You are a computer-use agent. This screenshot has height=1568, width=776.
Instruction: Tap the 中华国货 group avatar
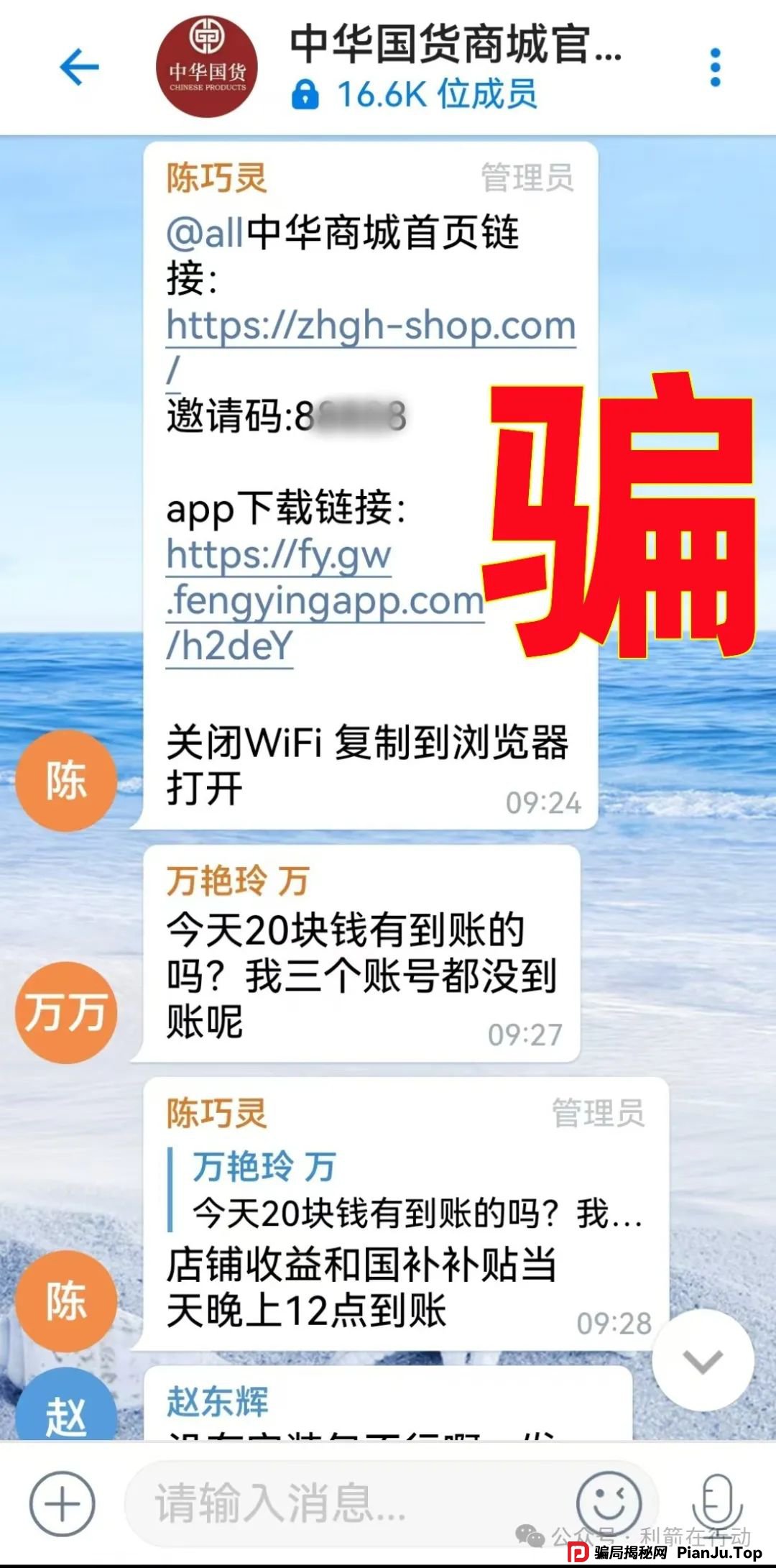tap(206, 63)
